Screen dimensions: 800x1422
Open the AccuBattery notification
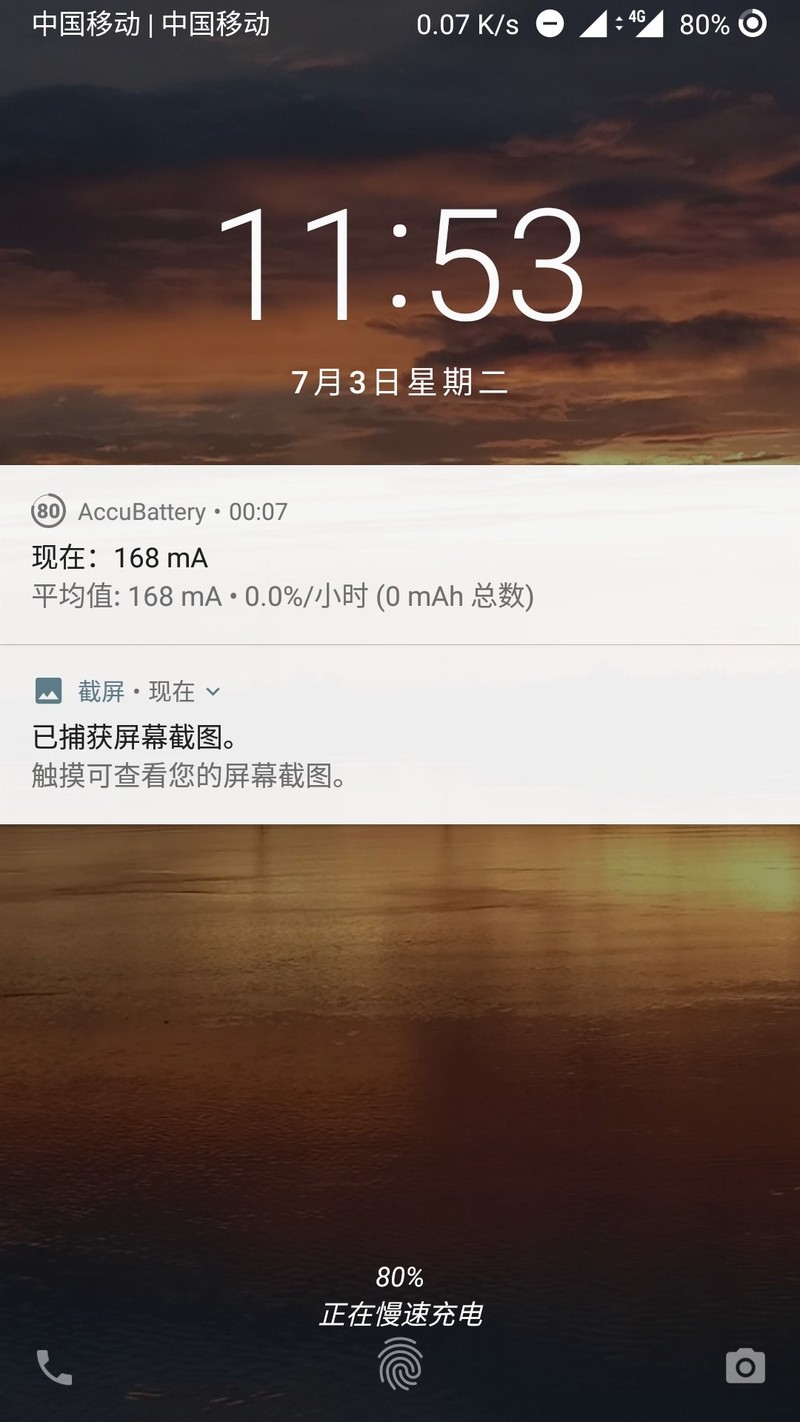(400, 556)
